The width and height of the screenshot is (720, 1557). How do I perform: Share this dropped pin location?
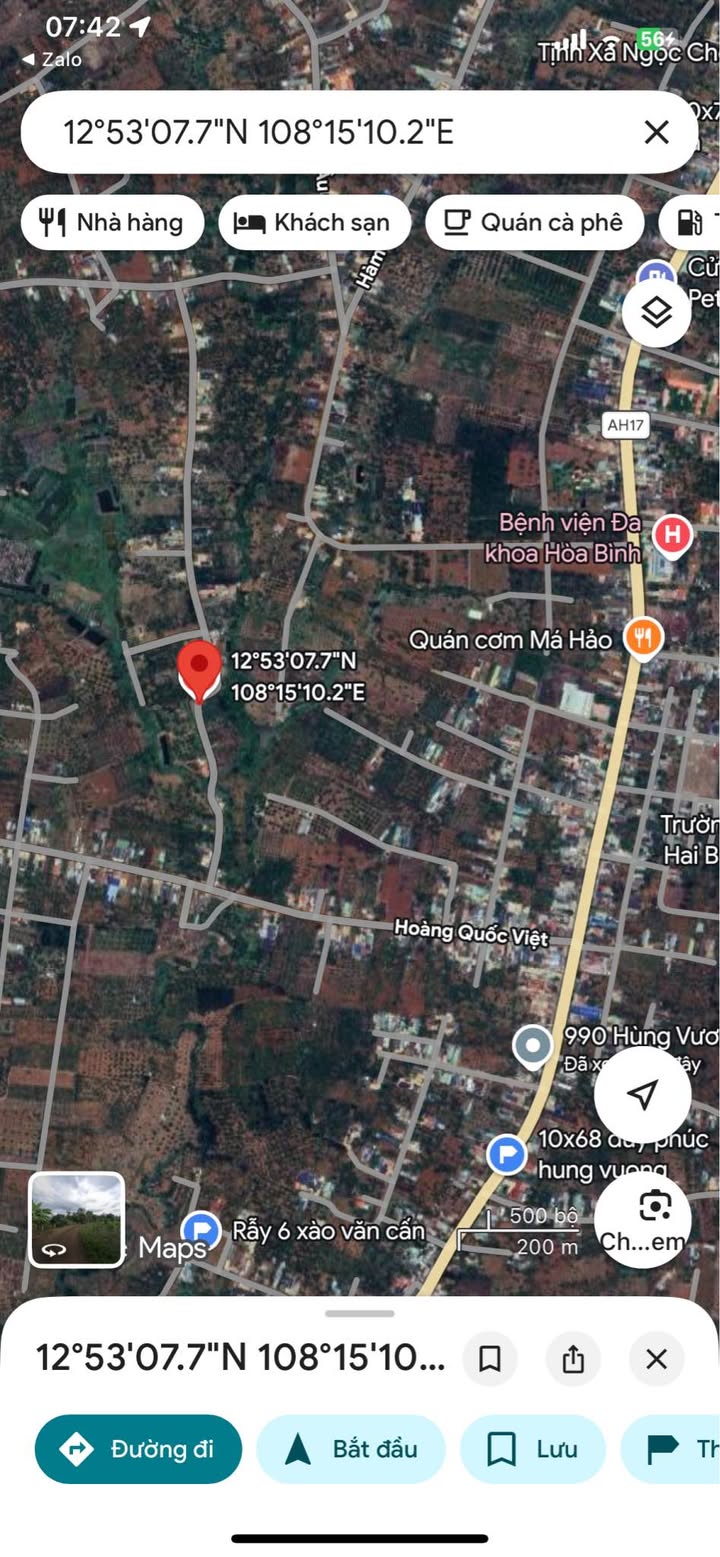573,1359
